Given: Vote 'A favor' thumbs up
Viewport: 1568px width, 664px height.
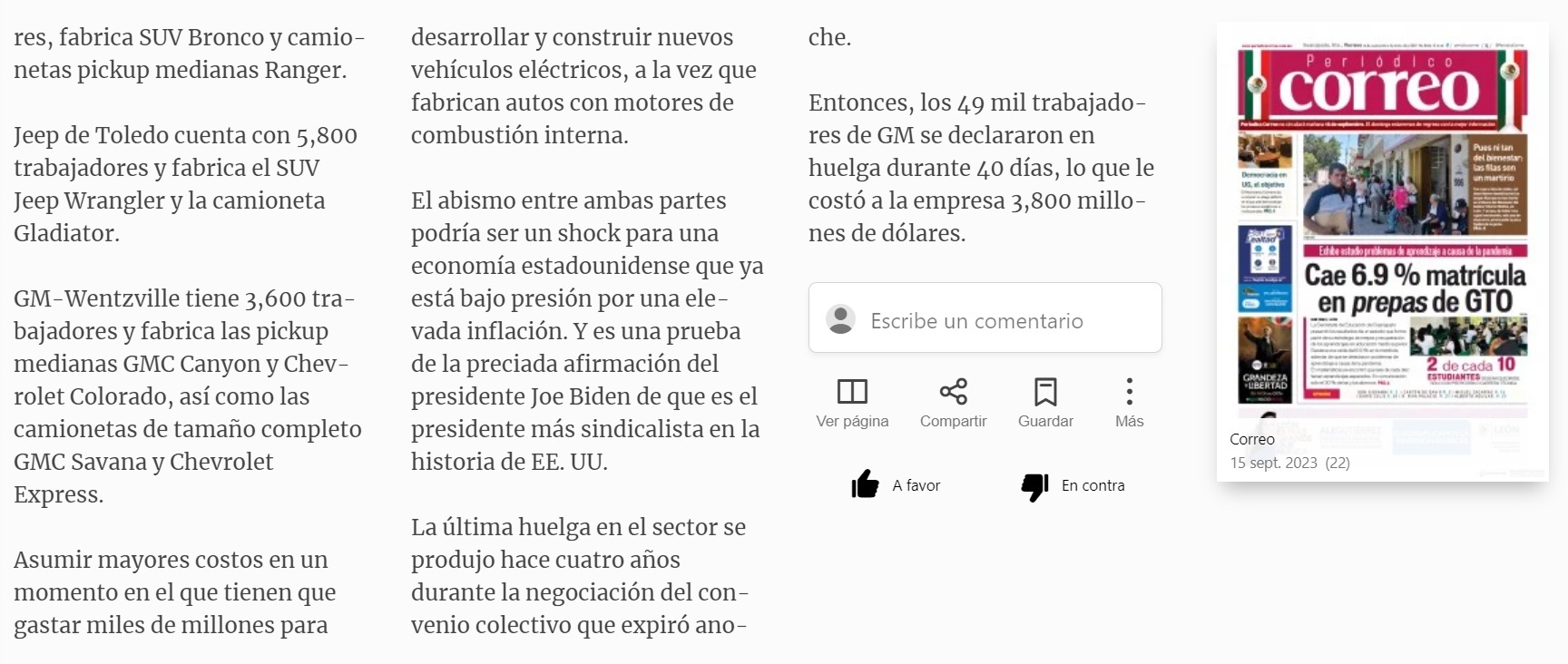Looking at the screenshot, I should [x=896, y=485].
